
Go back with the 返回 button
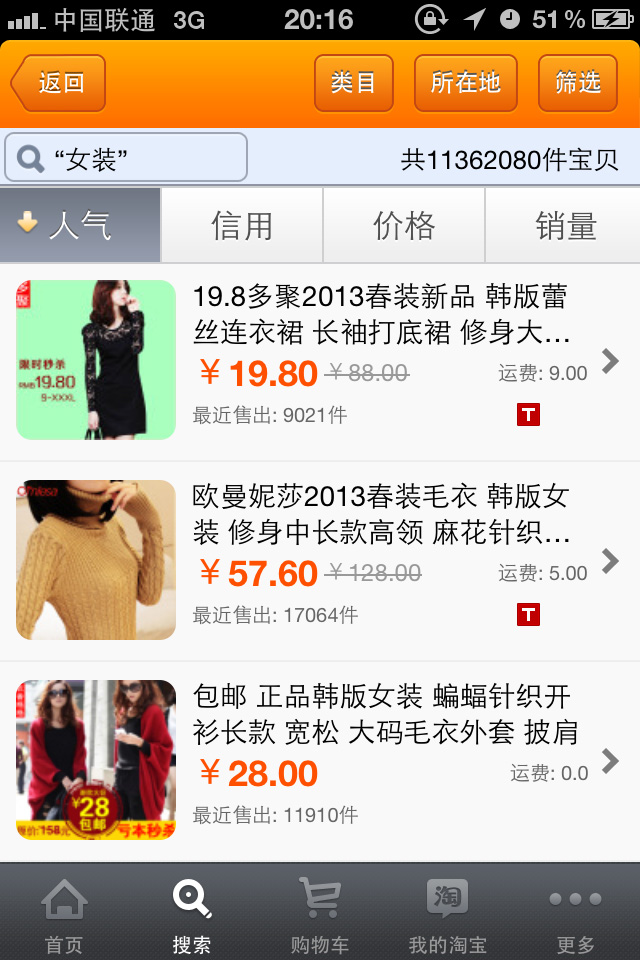pyautogui.click(x=60, y=83)
